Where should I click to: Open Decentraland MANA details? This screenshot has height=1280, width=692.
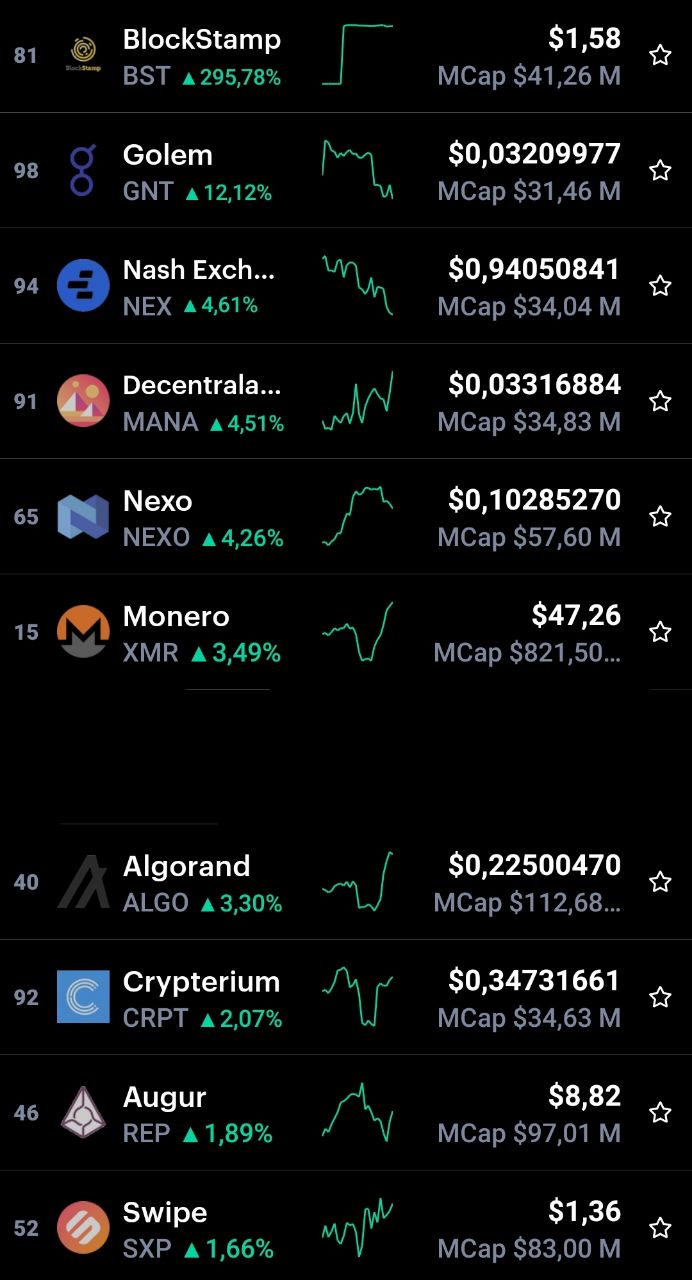tap(346, 401)
